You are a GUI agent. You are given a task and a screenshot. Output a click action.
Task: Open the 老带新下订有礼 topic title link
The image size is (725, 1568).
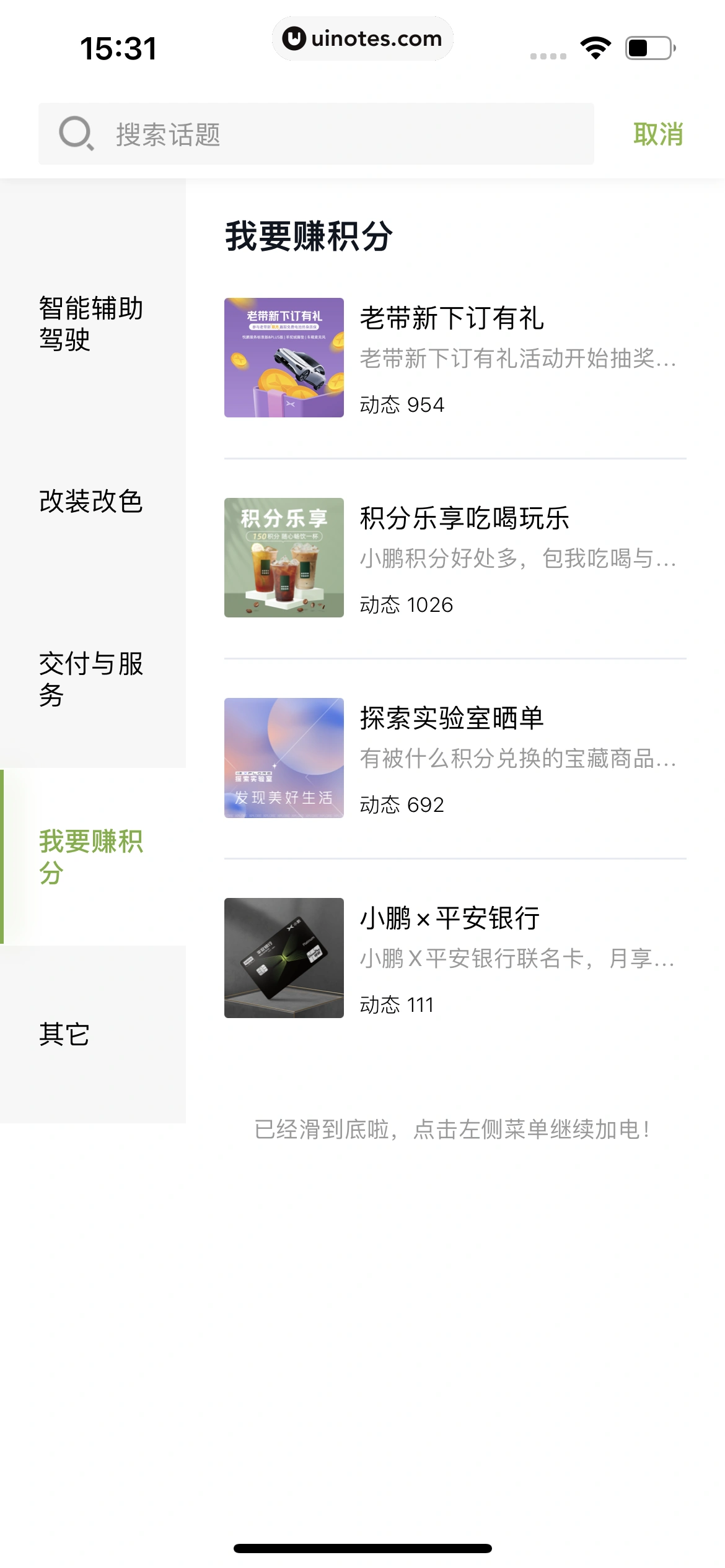(x=452, y=316)
